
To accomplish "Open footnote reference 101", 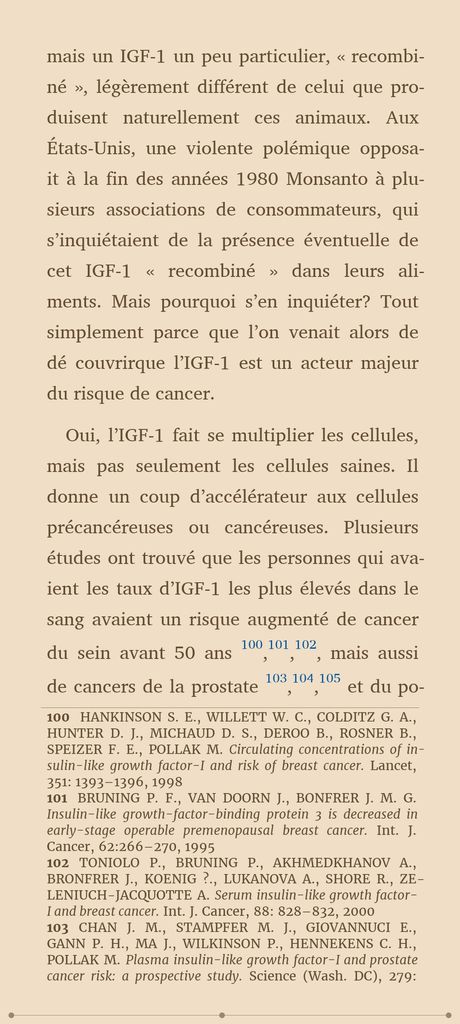I will pos(278,645).
